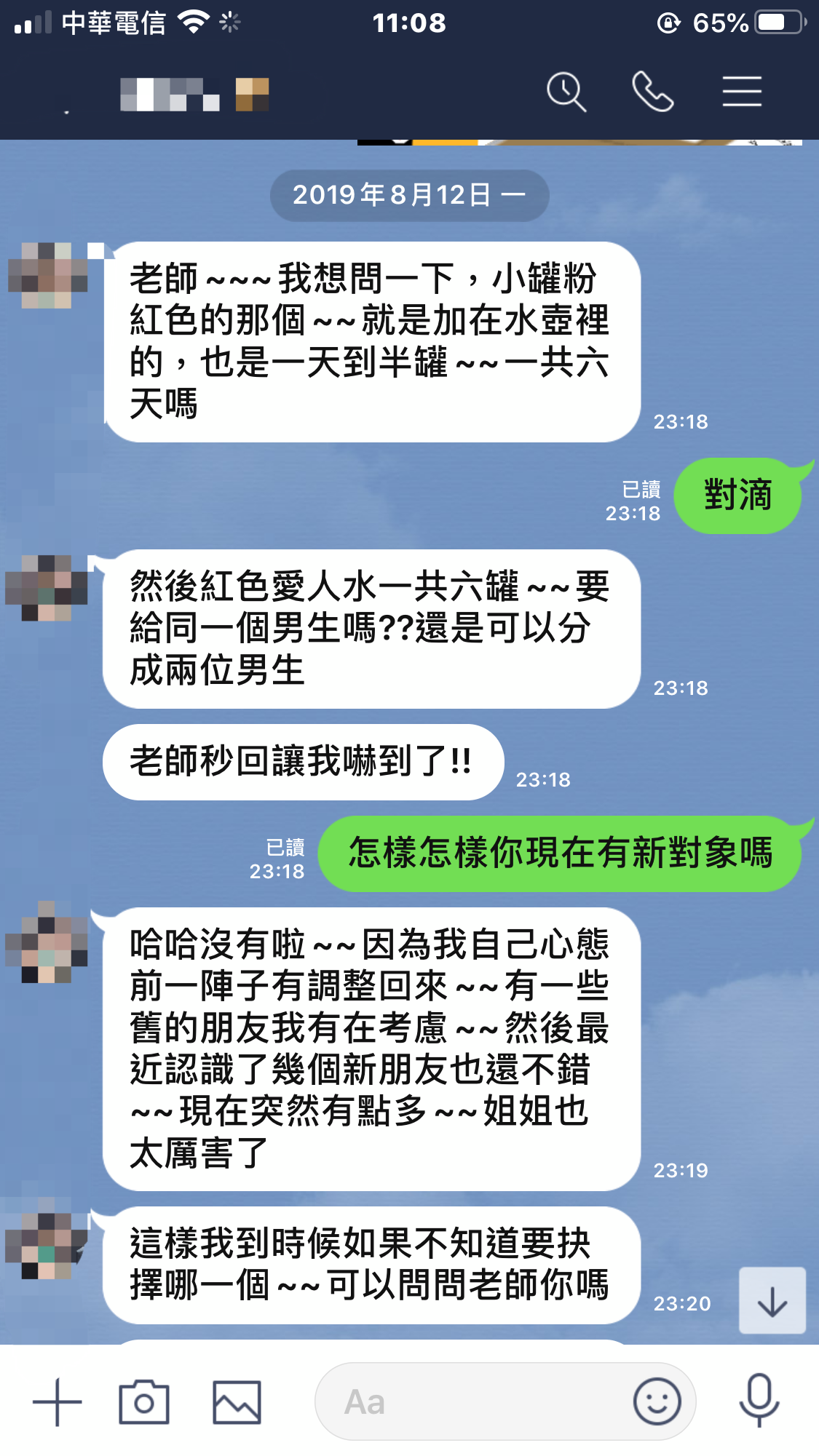Screen dimensions: 819x1456
Task: Open sender's avatar beside 老師秒回 message
Action: tap(47, 588)
